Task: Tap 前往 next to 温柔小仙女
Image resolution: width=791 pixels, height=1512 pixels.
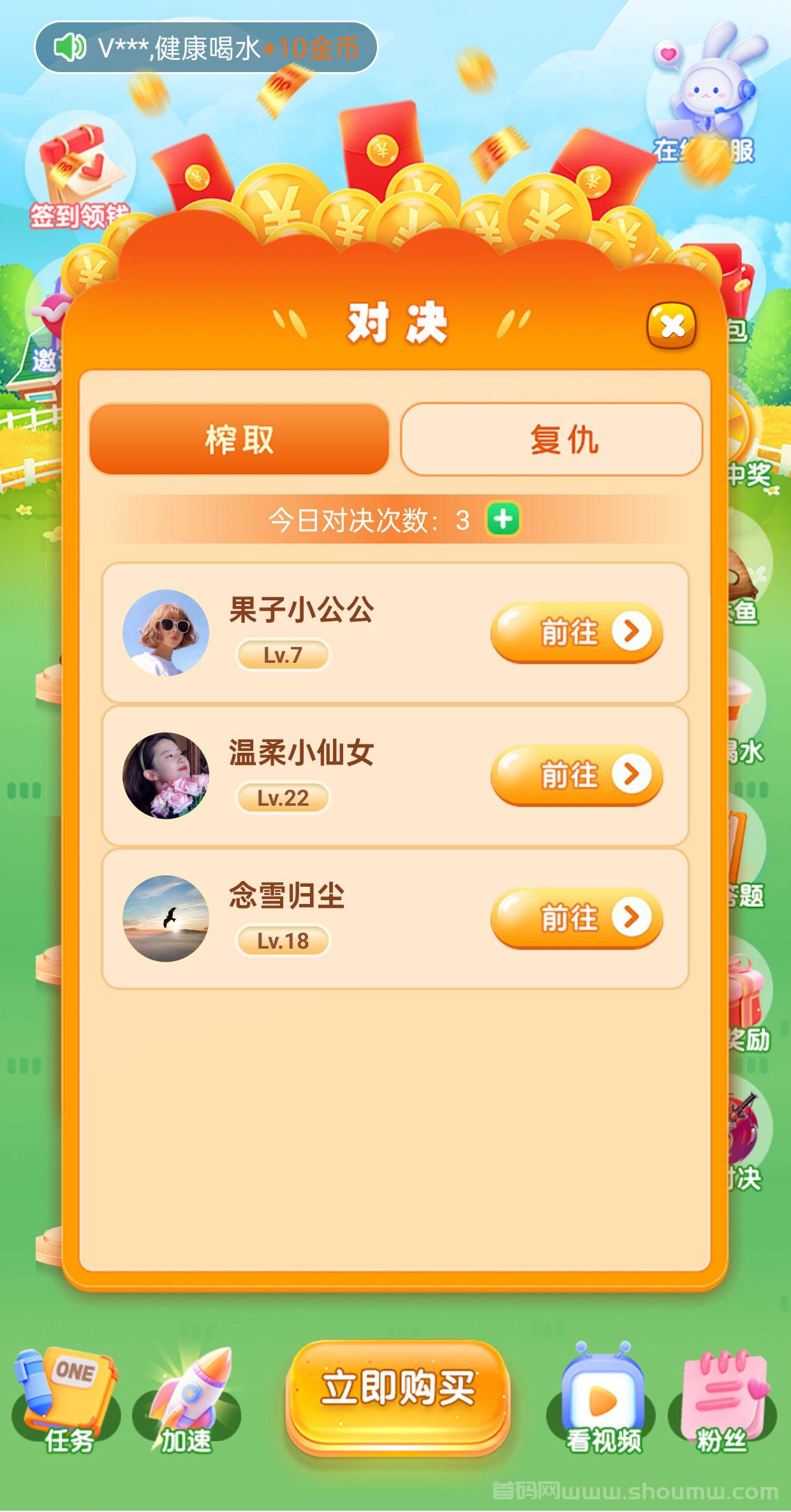Action: click(577, 775)
